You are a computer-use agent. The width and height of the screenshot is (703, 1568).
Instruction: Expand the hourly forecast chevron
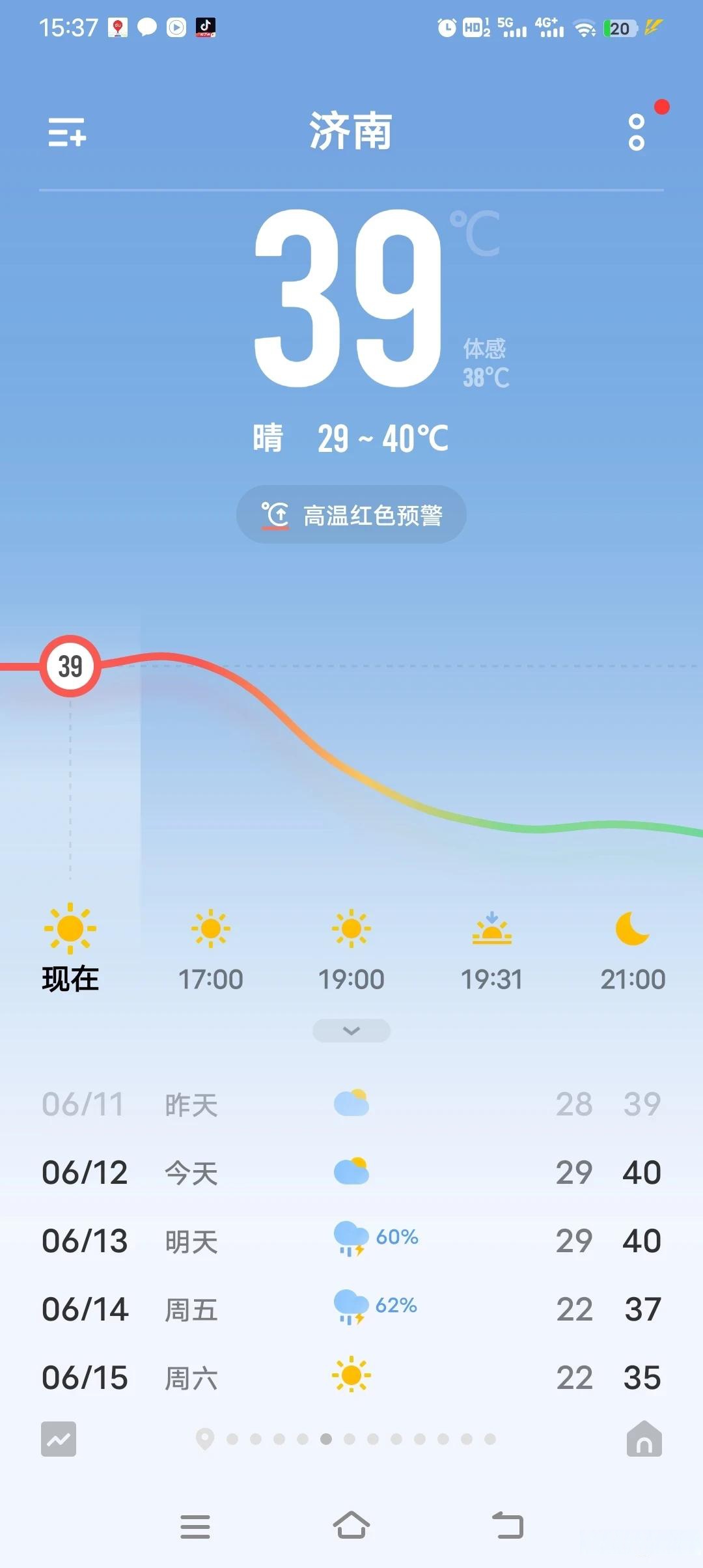(x=351, y=1030)
